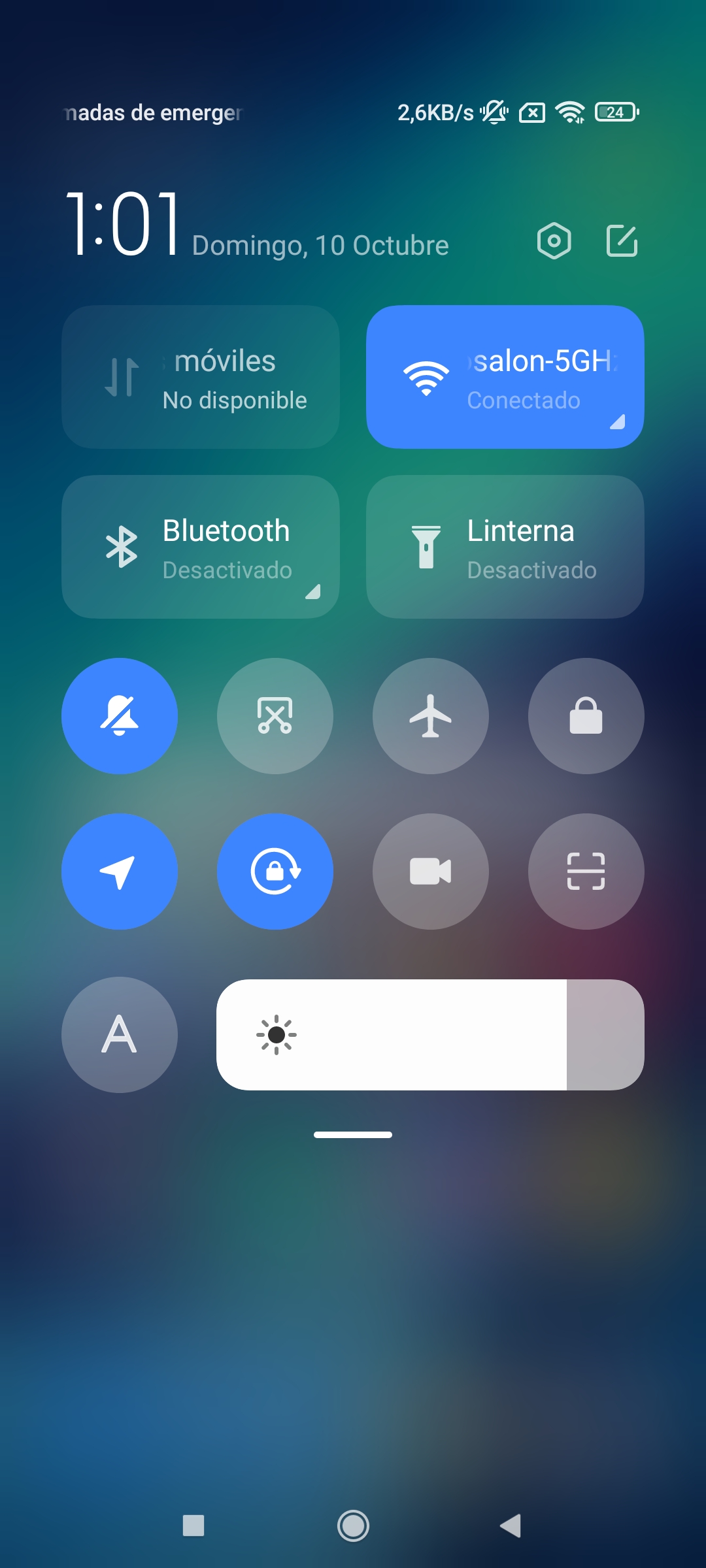Viewport: 706px width, 1568px height.
Task: Open settings via the gear icon
Action: 554,241
